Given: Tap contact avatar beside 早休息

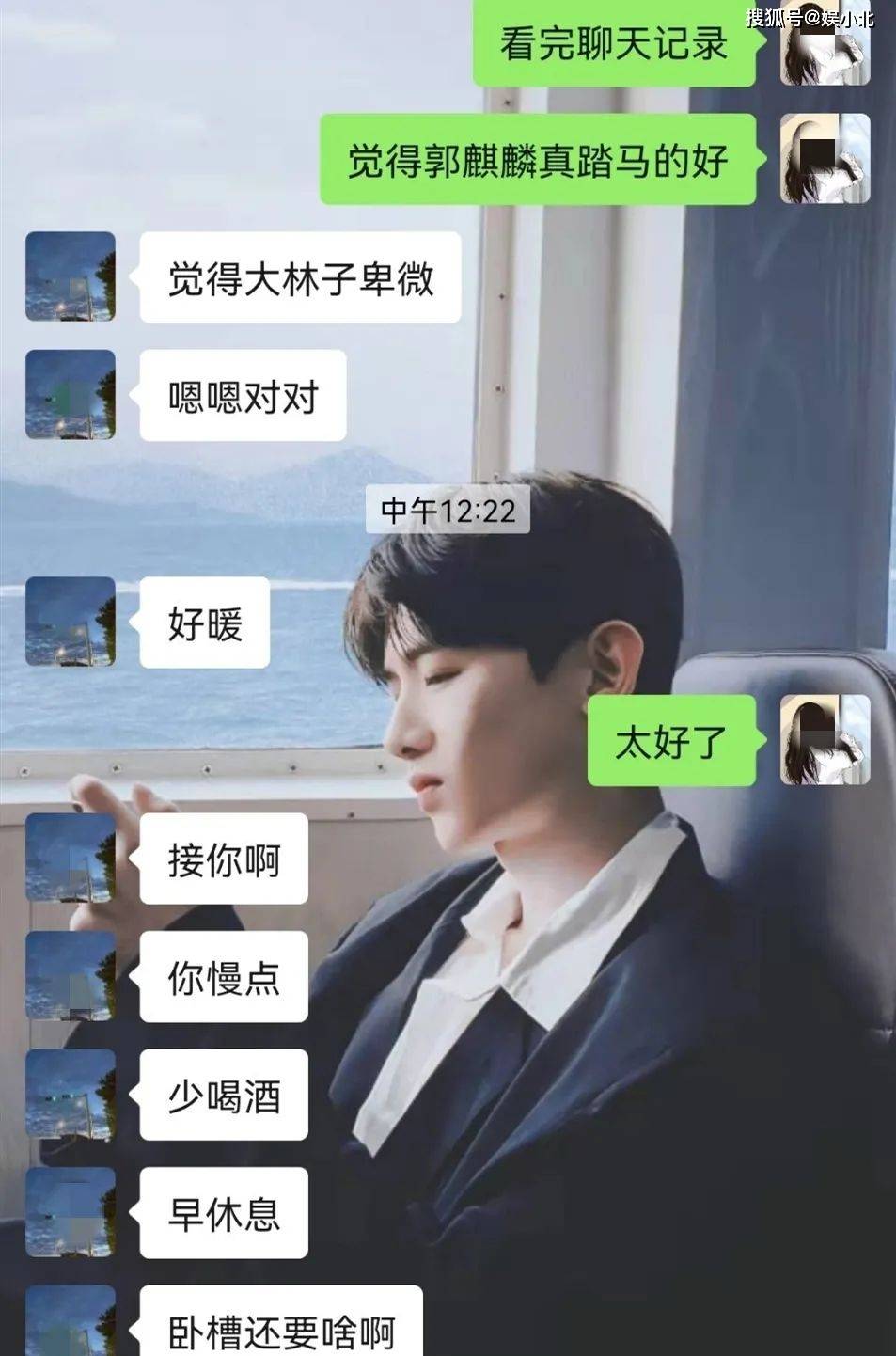Looking at the screenshot, I should click(x=71, y=1213).
